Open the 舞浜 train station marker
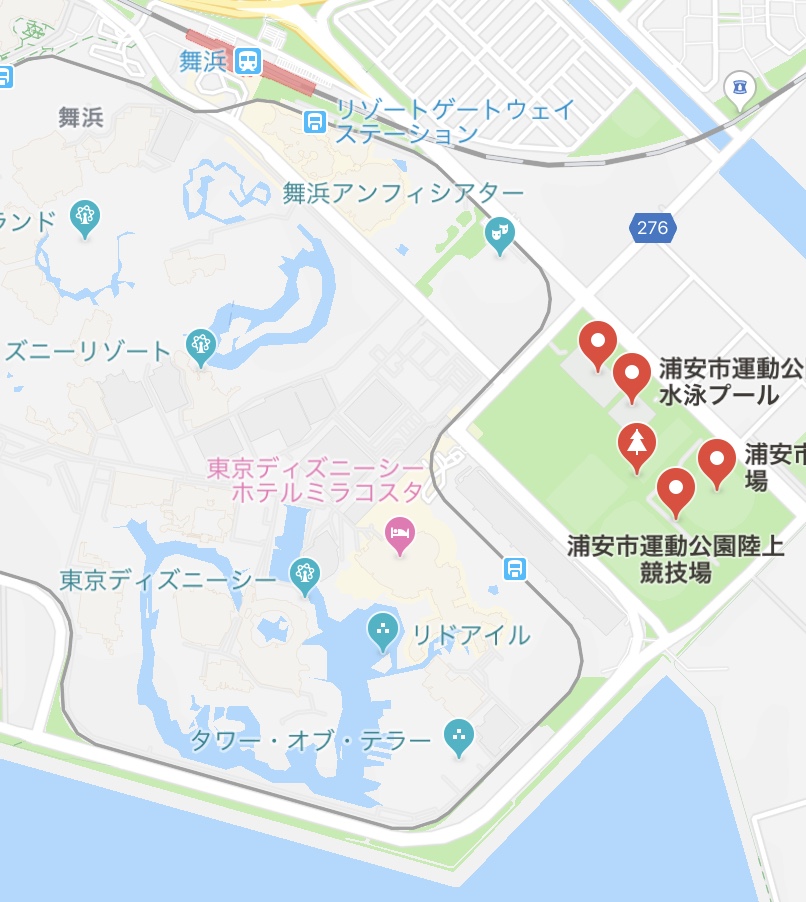This screenshot has width=806, height=902. pyautogui.click(x=248, y=62)
